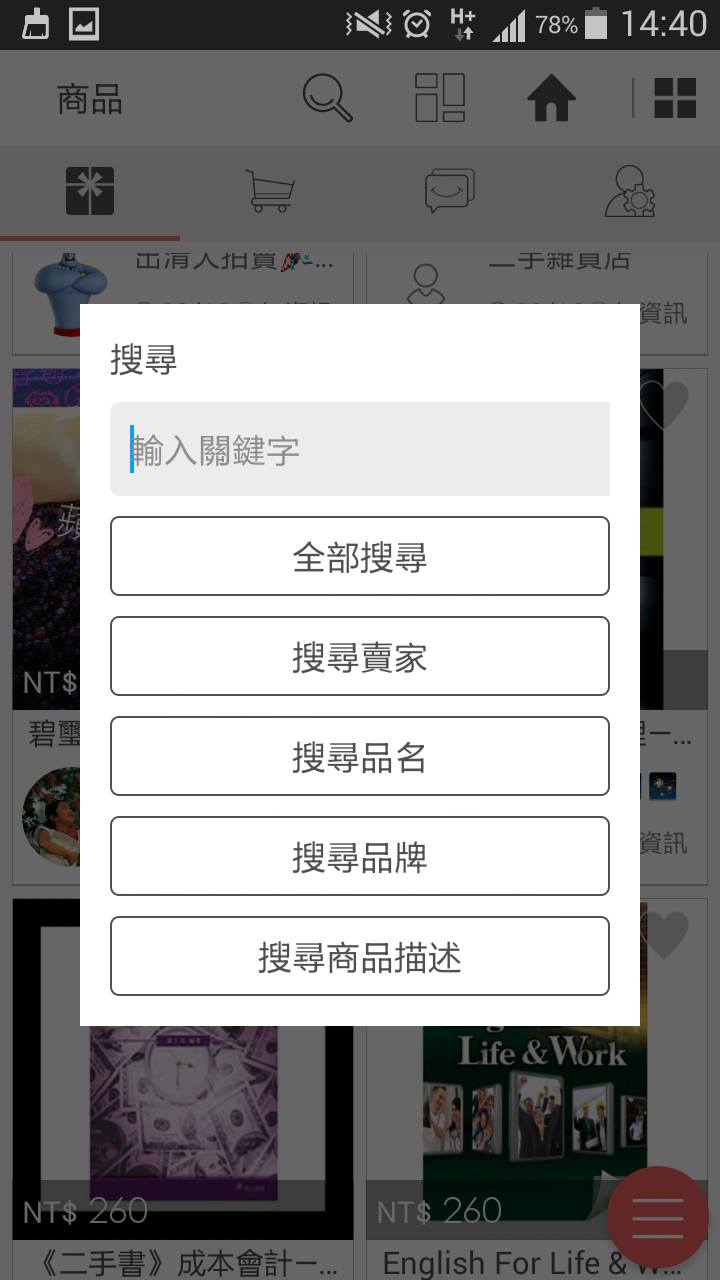Tap 搜尋商品描述 to search descriptions
The width and height of the screenshot is (720, 1280).
point(360,956)
